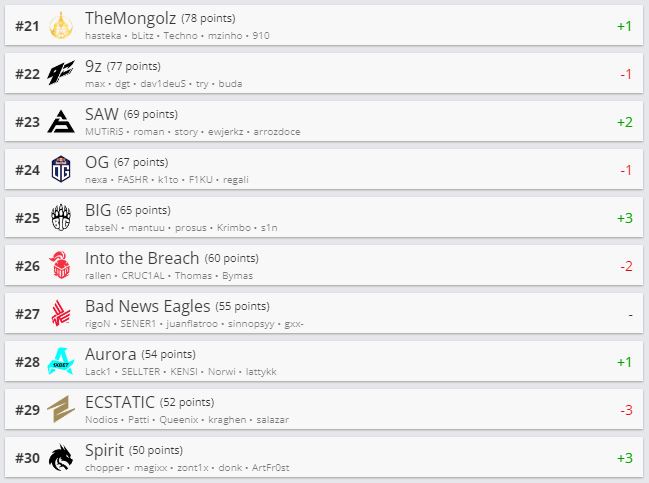Open OG's ranking entry
The height and width of the screenshot is (483, 649).
point(324,169)
